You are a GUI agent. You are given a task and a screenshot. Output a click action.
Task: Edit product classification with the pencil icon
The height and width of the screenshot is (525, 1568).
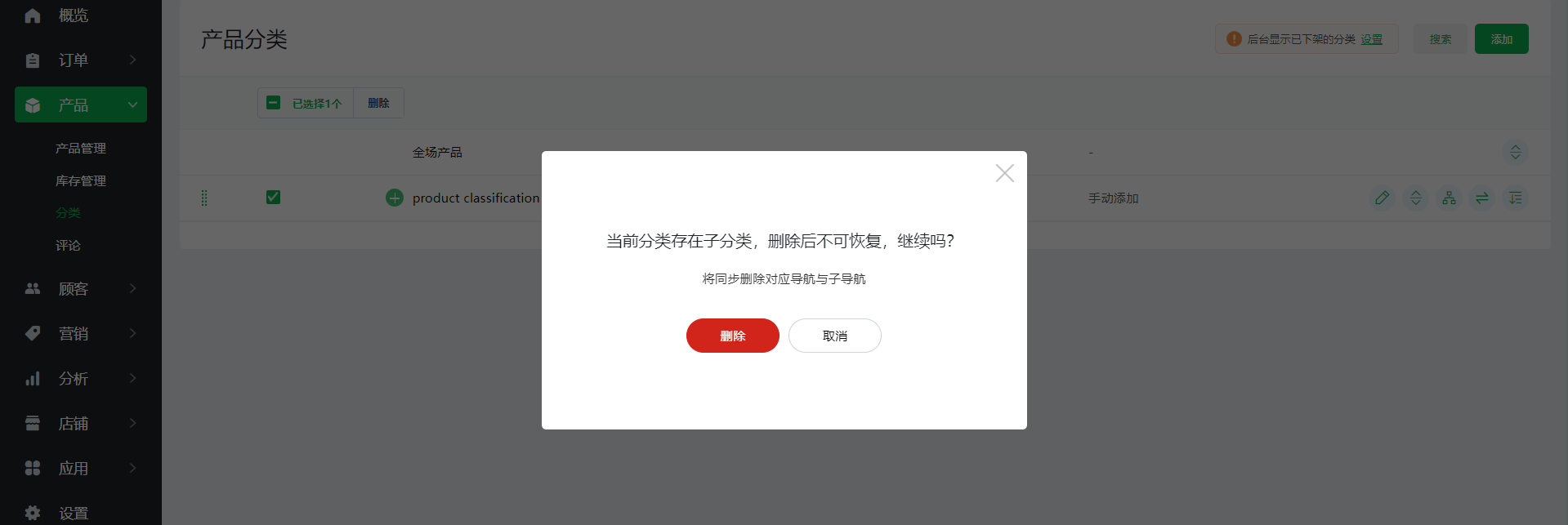click(1382, 198)
